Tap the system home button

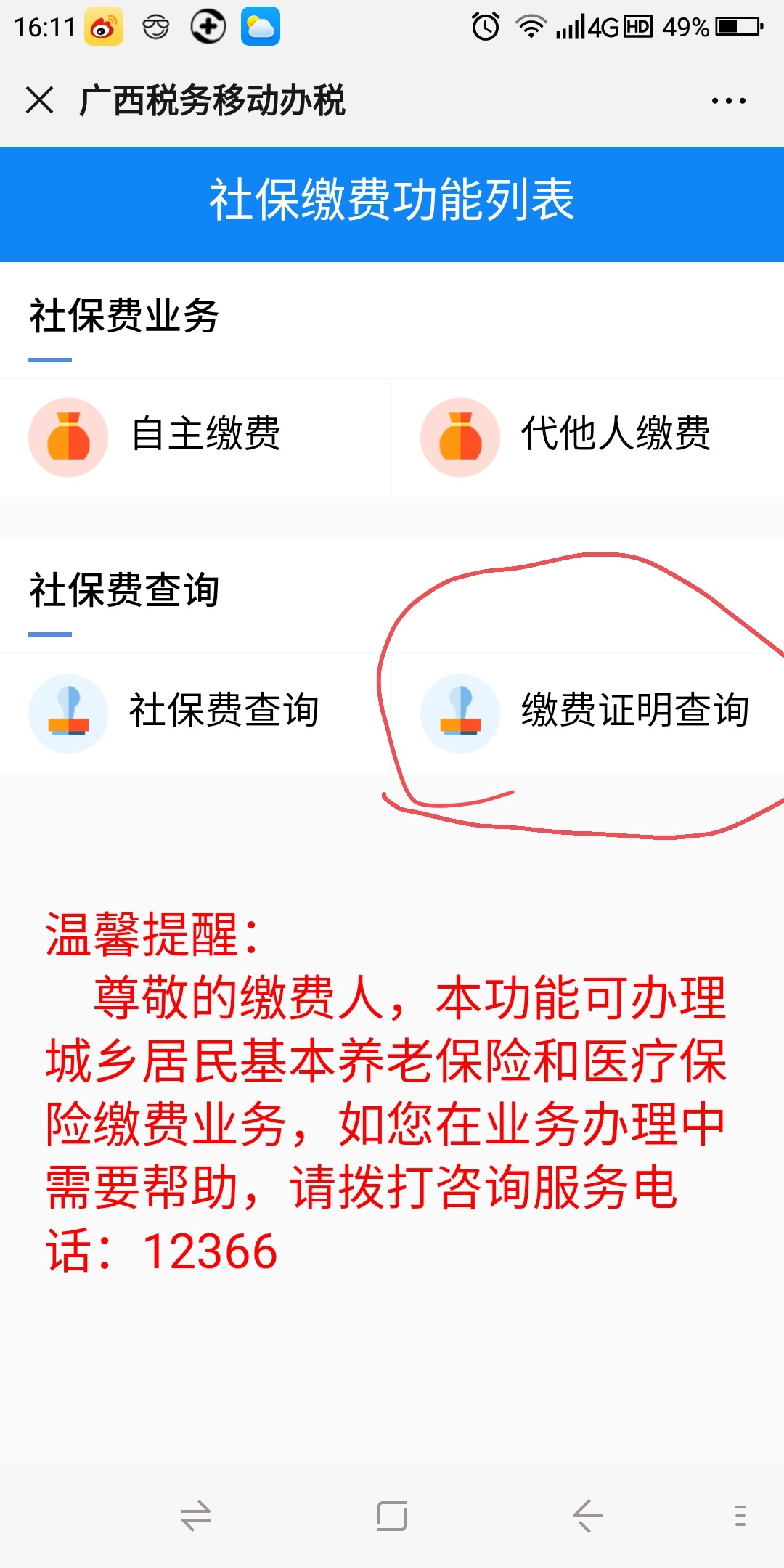coord(392,1516)
